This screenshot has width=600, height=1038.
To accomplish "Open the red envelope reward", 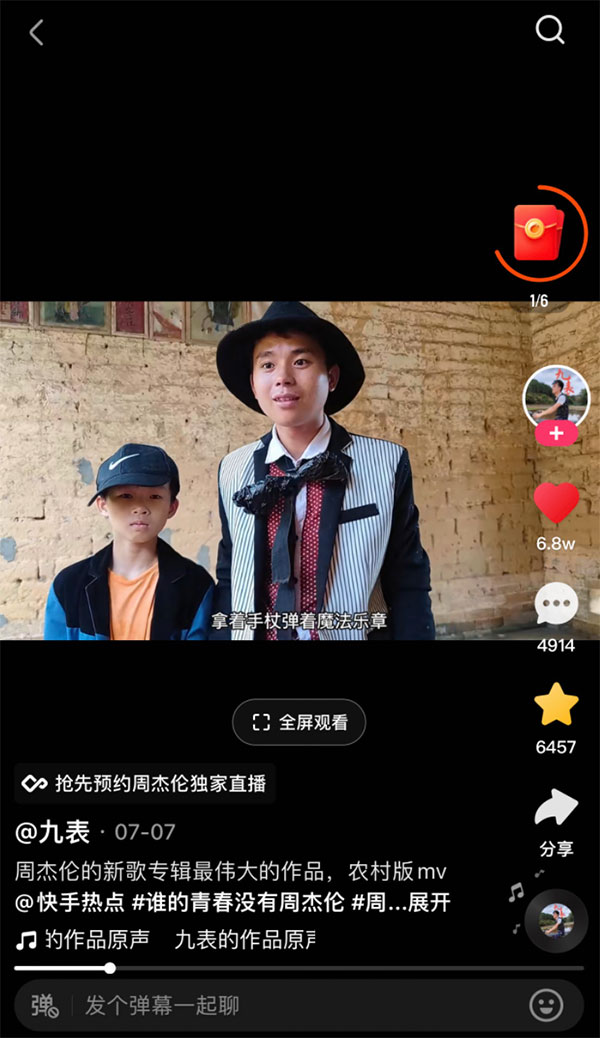I will [x=539, y=233].
